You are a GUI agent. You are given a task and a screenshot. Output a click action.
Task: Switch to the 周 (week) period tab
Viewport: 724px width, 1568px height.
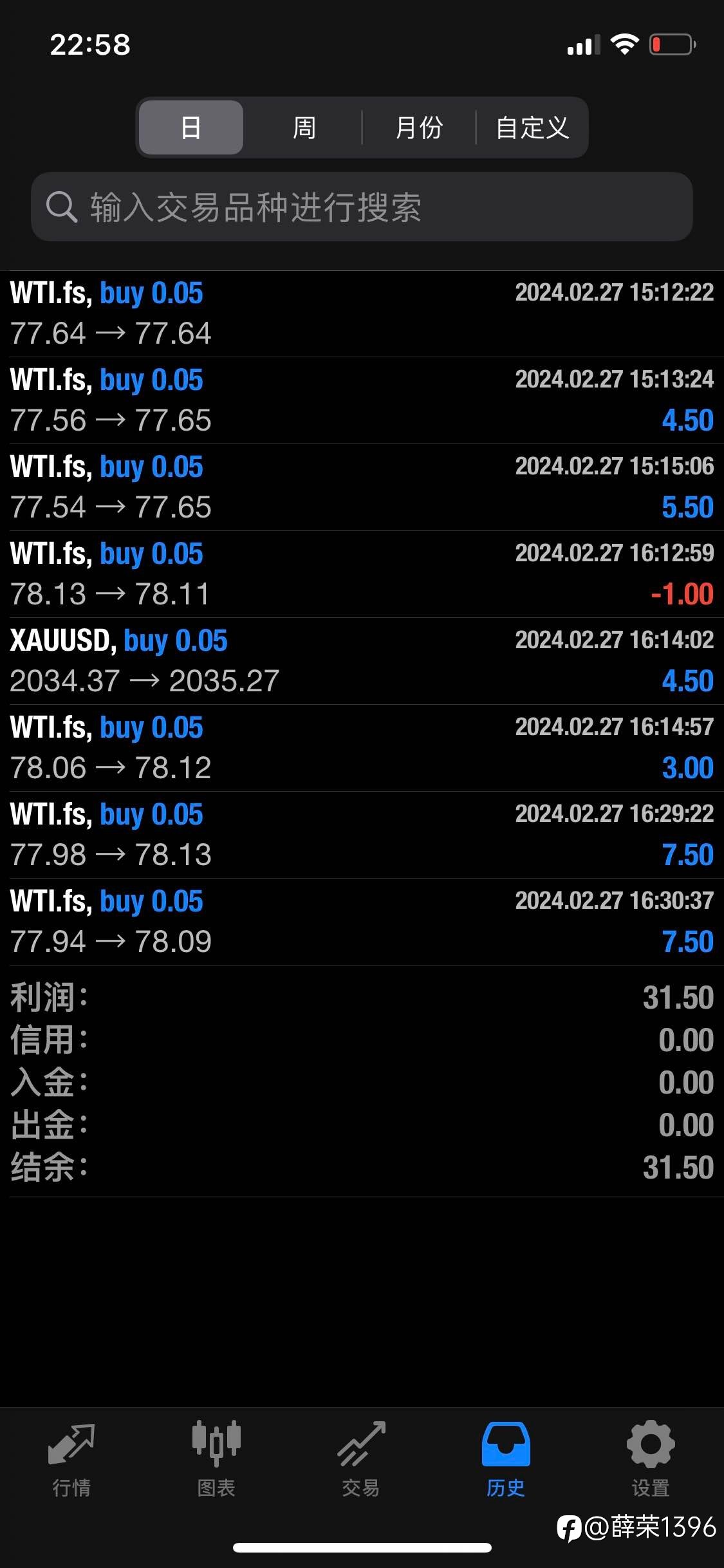pos(304,127)
